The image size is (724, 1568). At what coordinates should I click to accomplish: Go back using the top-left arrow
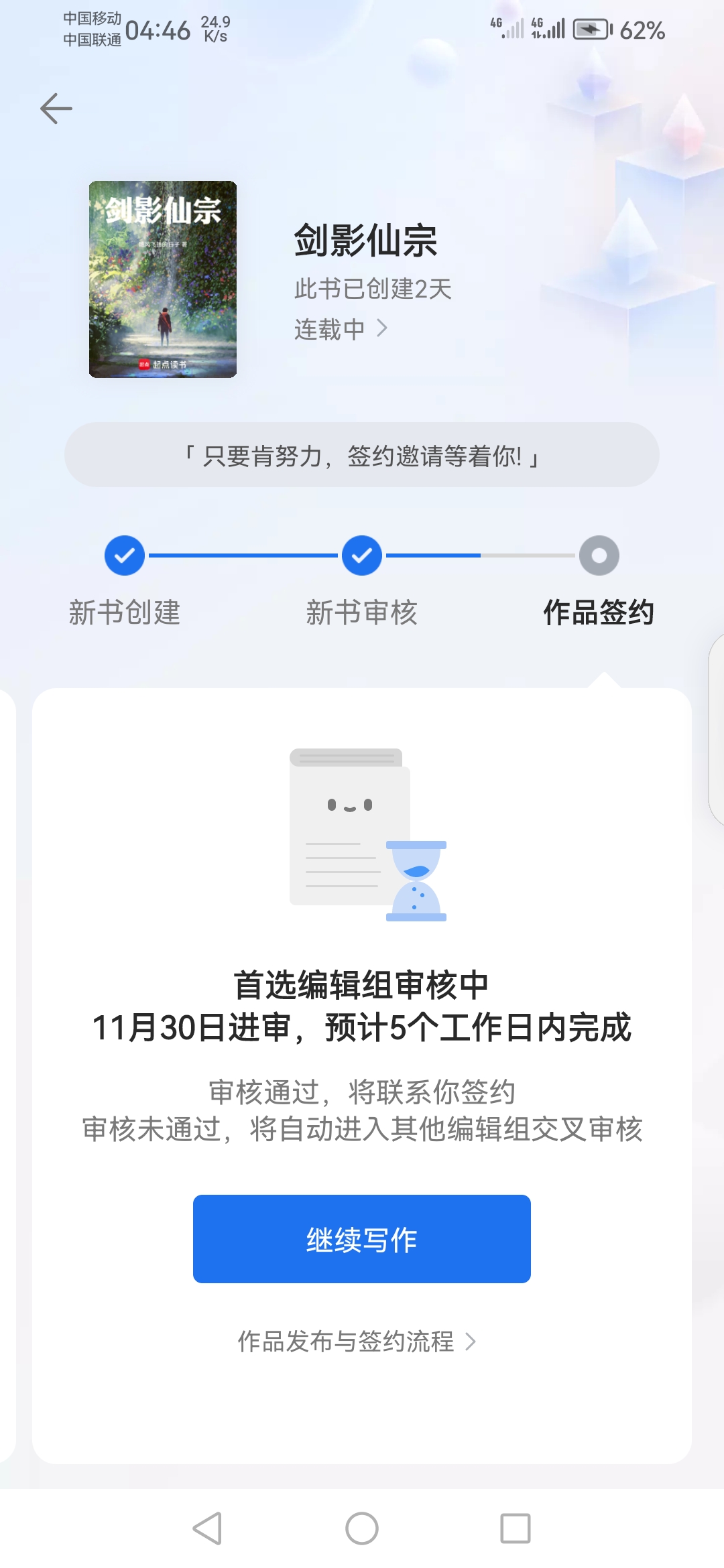(x=56, y=109)
